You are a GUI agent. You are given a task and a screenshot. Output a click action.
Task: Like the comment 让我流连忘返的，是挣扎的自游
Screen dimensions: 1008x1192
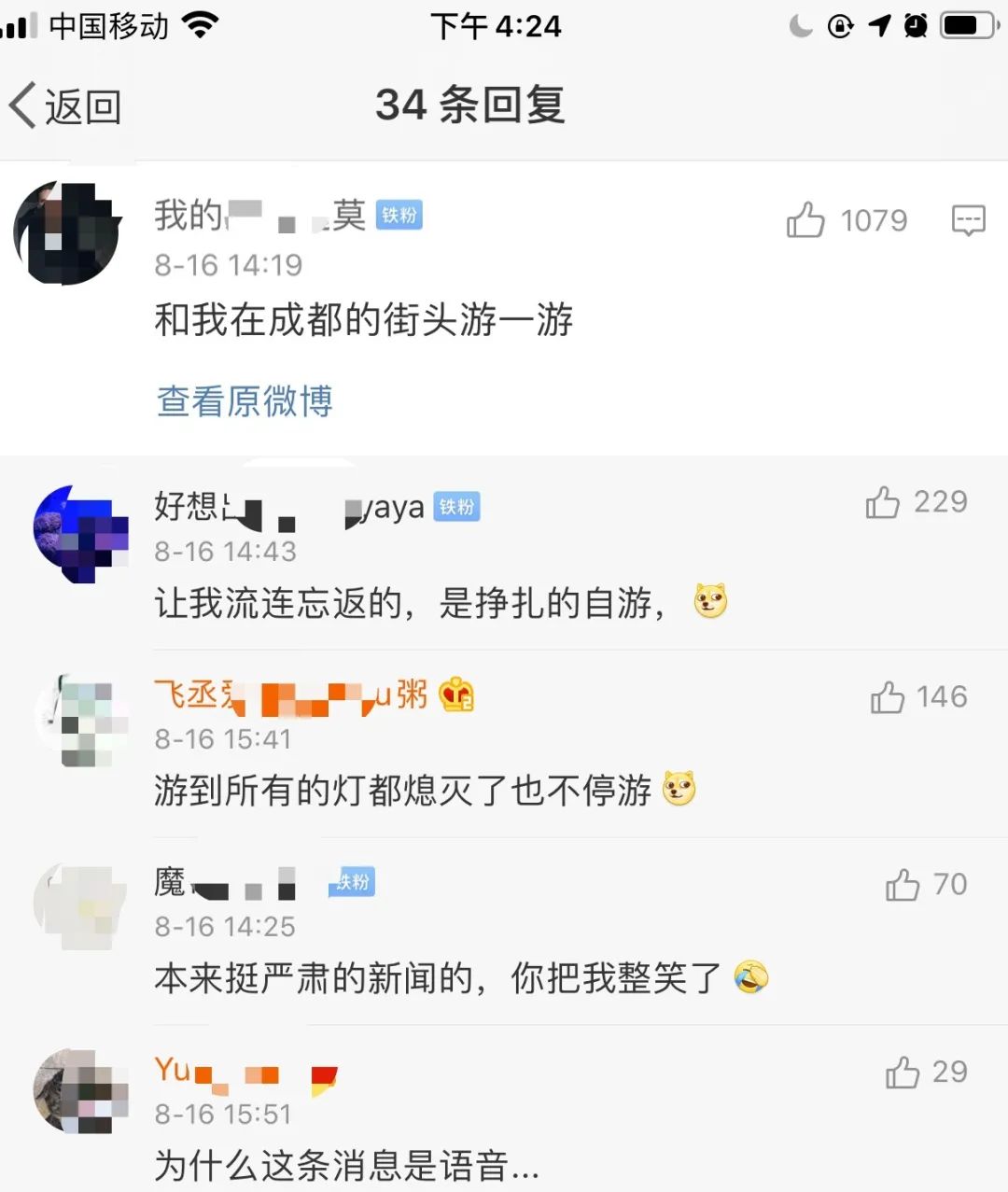pyautogui.click(x=883, y=502)
